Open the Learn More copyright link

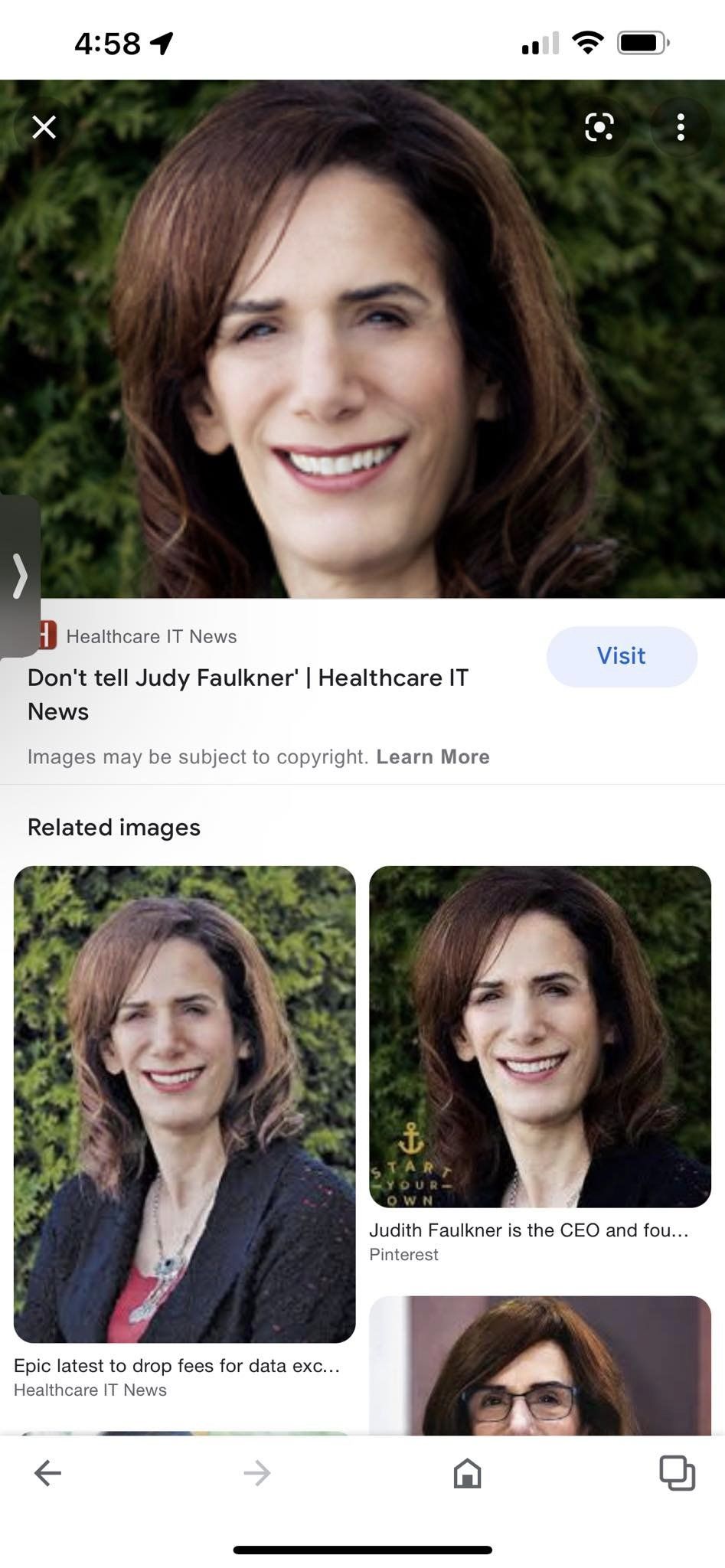(433, 756)
